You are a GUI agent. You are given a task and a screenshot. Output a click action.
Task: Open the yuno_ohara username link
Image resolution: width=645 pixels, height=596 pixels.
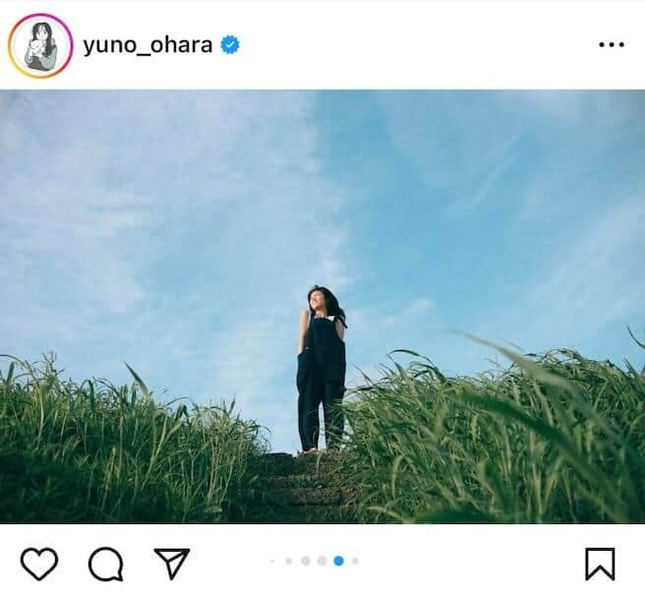pos(148,45)
